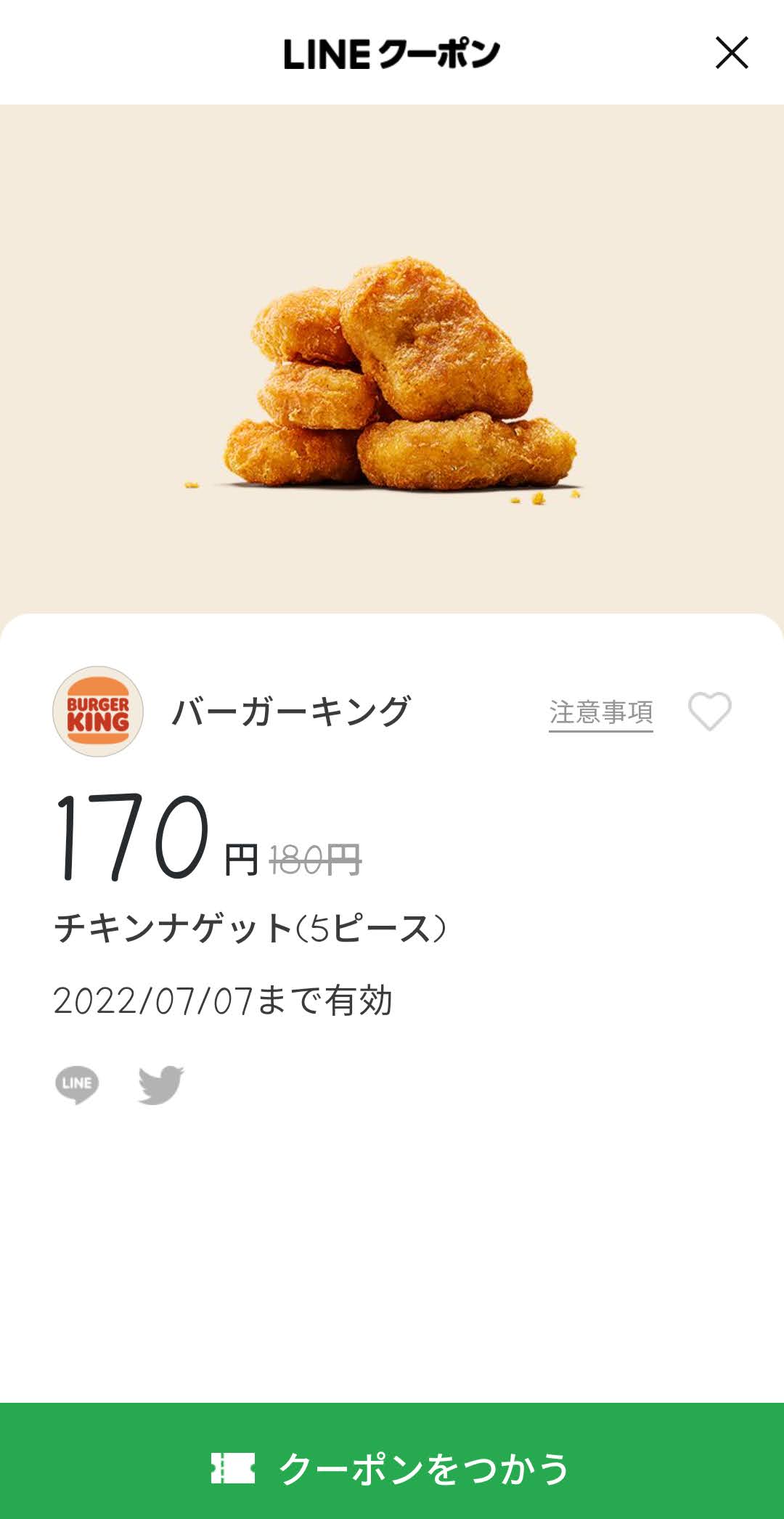Open the 注意事項 notes link
The width and height of the screenshot is (784, 1519).
pos(600,712)
